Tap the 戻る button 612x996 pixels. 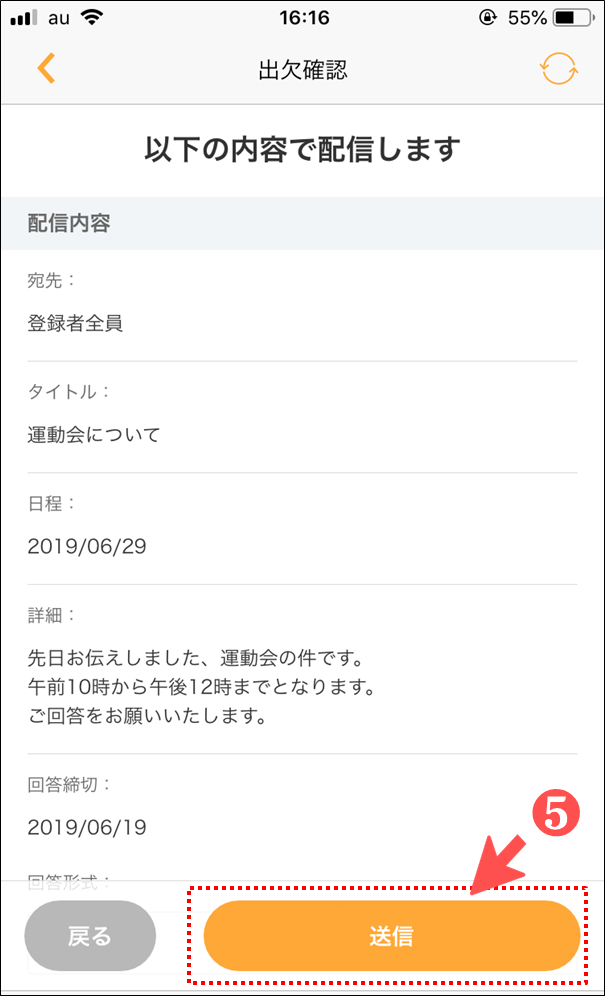(90, 935)
